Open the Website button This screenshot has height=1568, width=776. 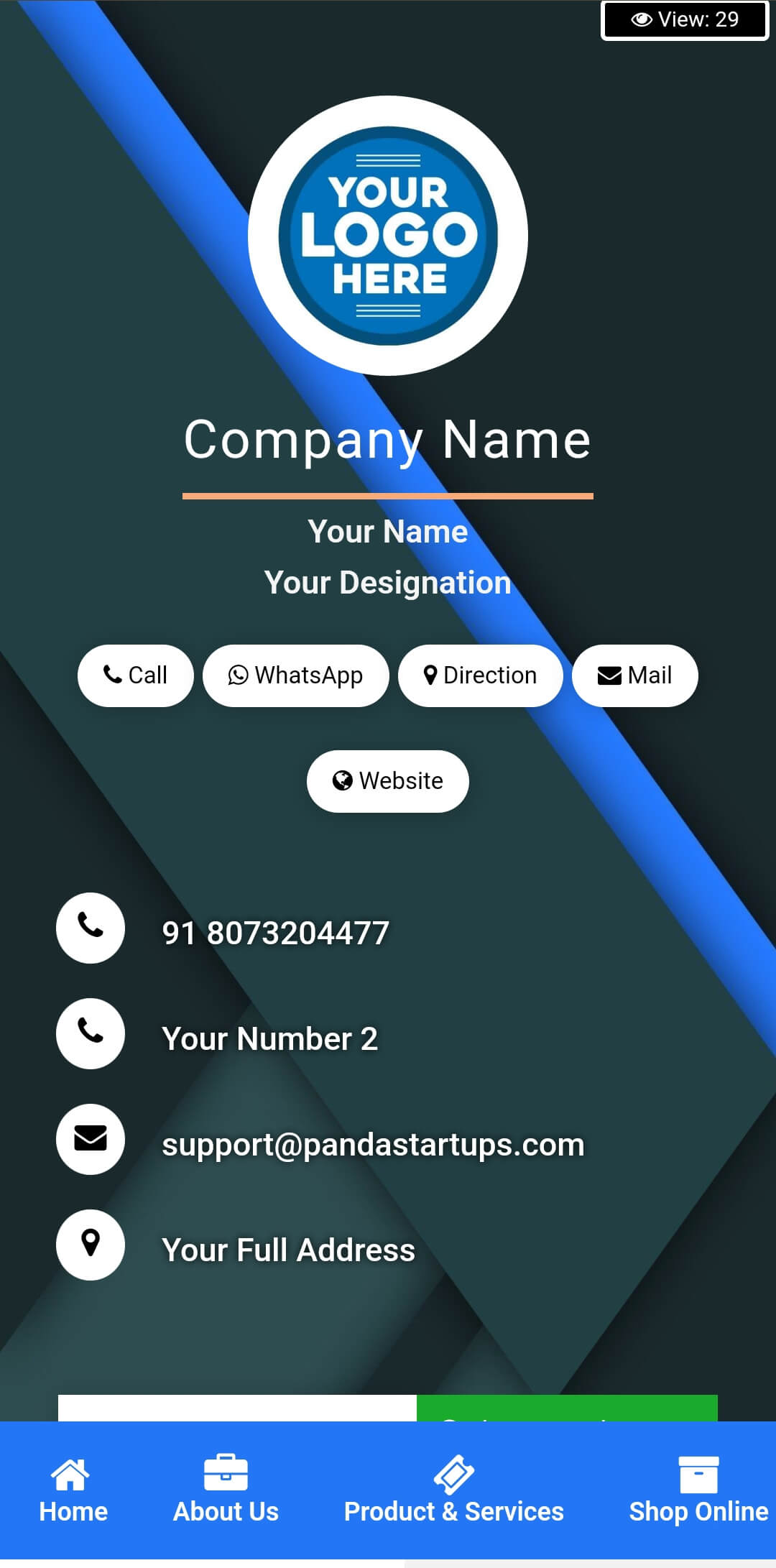[387, 781]
